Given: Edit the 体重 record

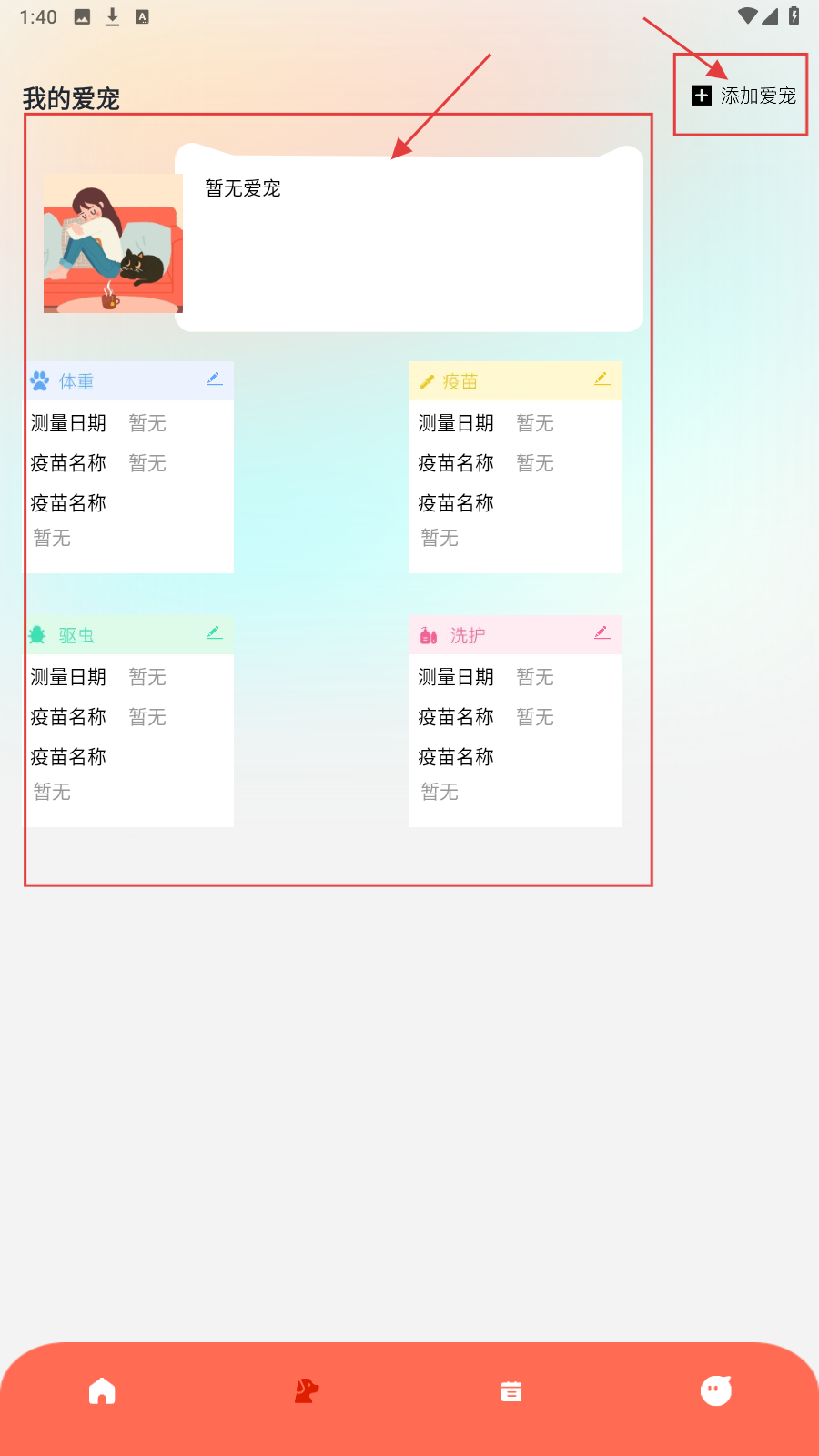Looking at the screenshot, I should [x=215, y=379].
